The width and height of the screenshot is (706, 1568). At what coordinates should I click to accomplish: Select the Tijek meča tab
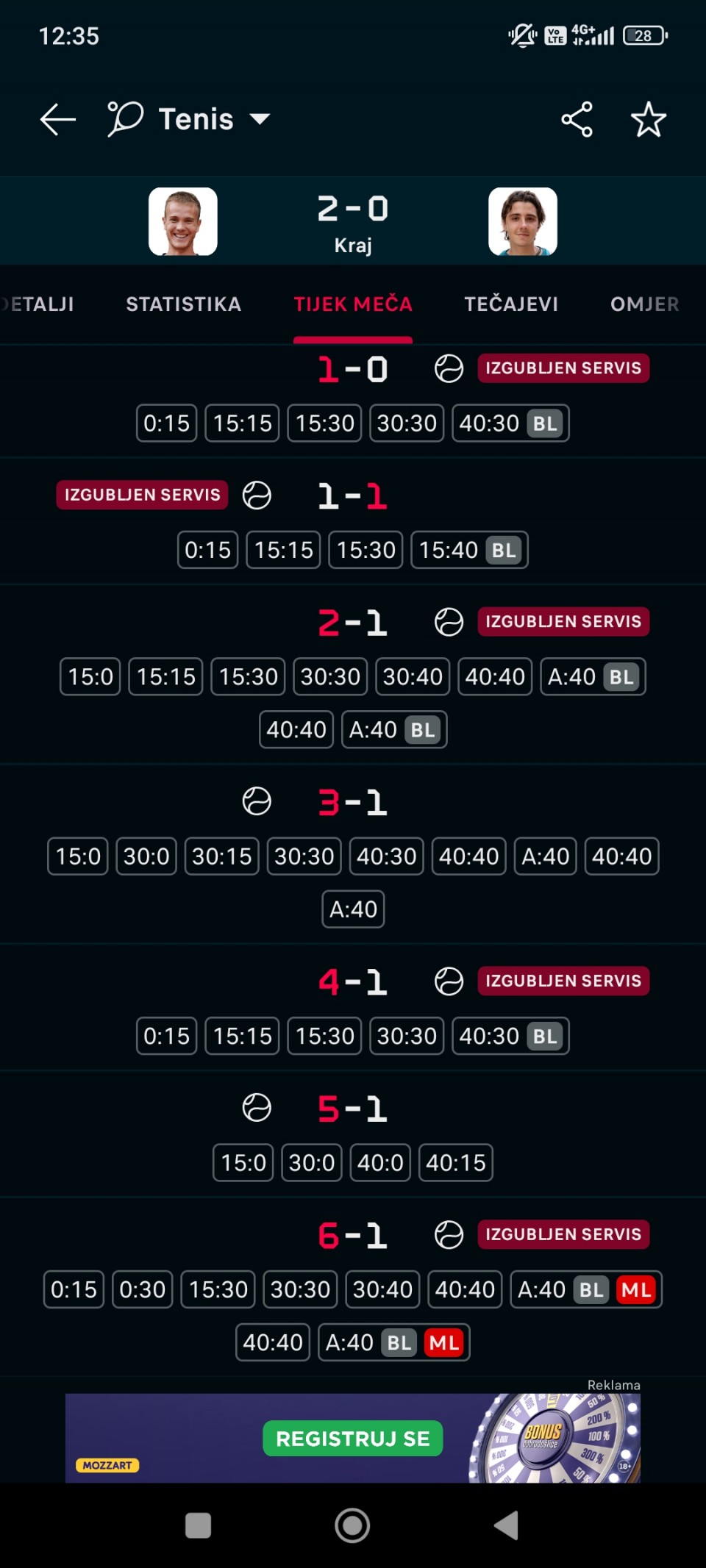click(x=353, y=304)
